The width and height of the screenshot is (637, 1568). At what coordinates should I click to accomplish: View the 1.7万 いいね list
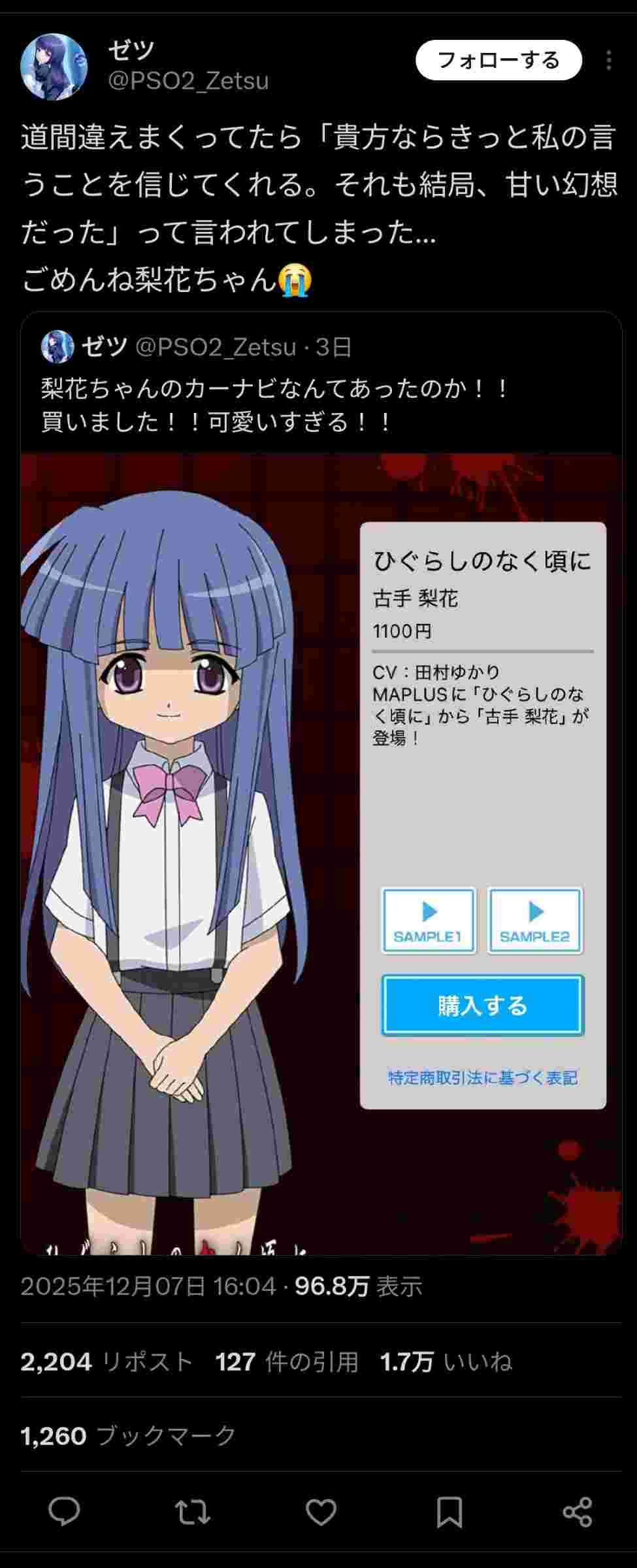[446, 1362]
